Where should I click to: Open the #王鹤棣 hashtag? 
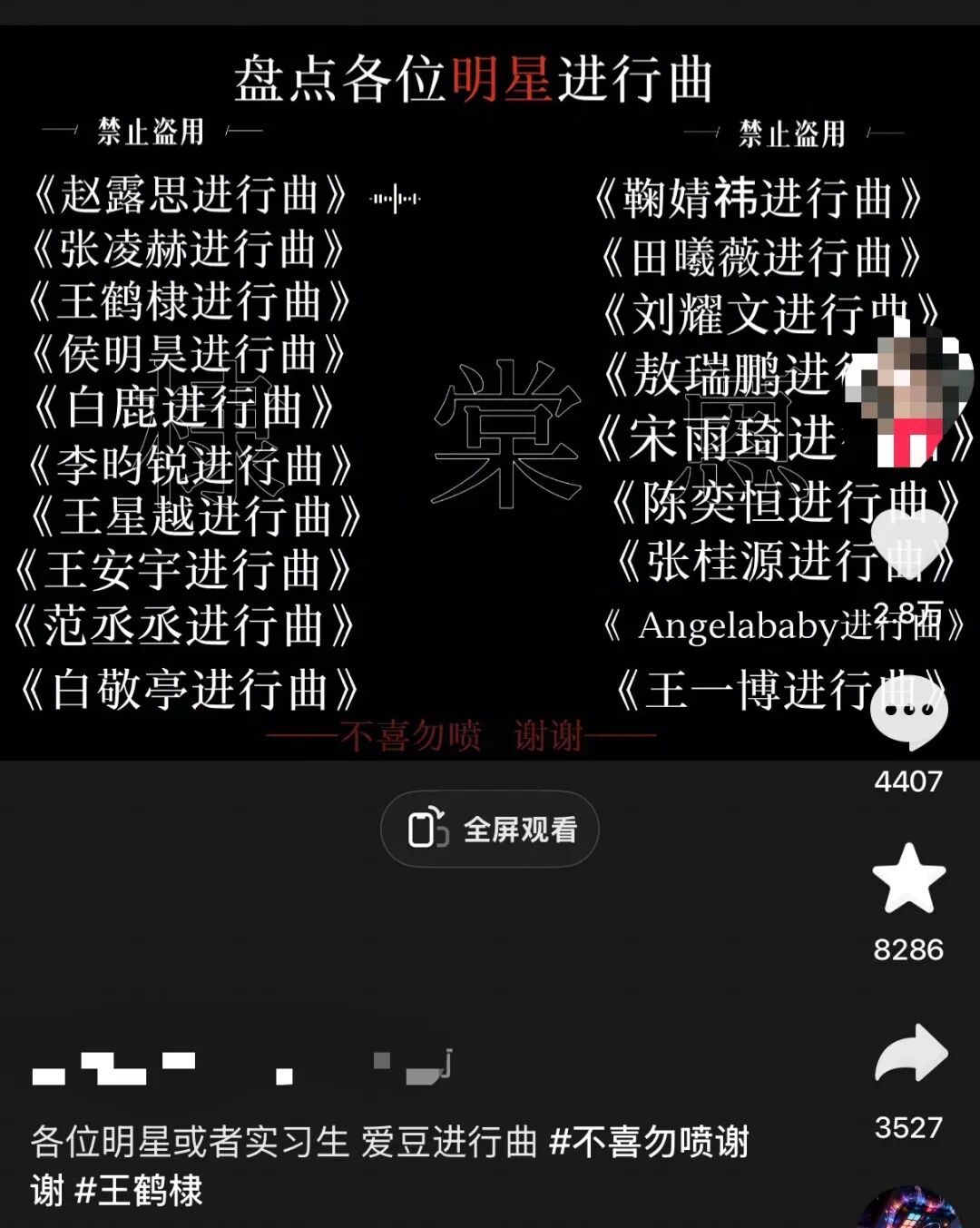pos(139,1190)
